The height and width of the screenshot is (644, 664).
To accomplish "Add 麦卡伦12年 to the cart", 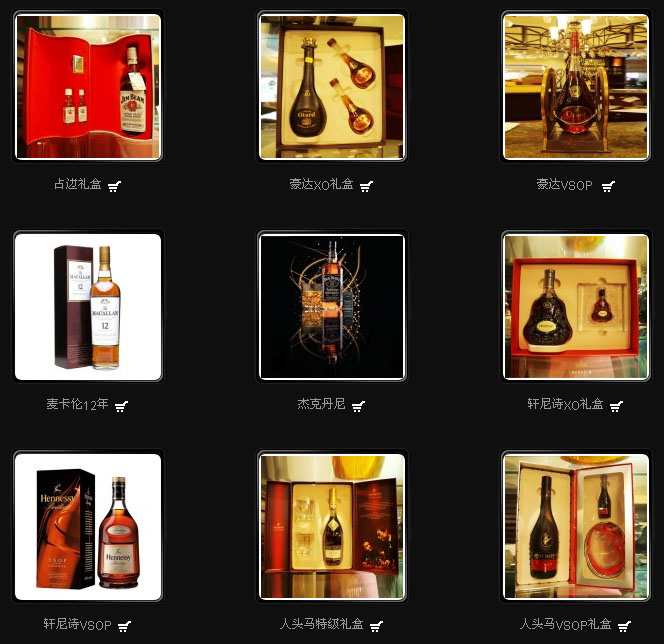I will tap(121, 406).
